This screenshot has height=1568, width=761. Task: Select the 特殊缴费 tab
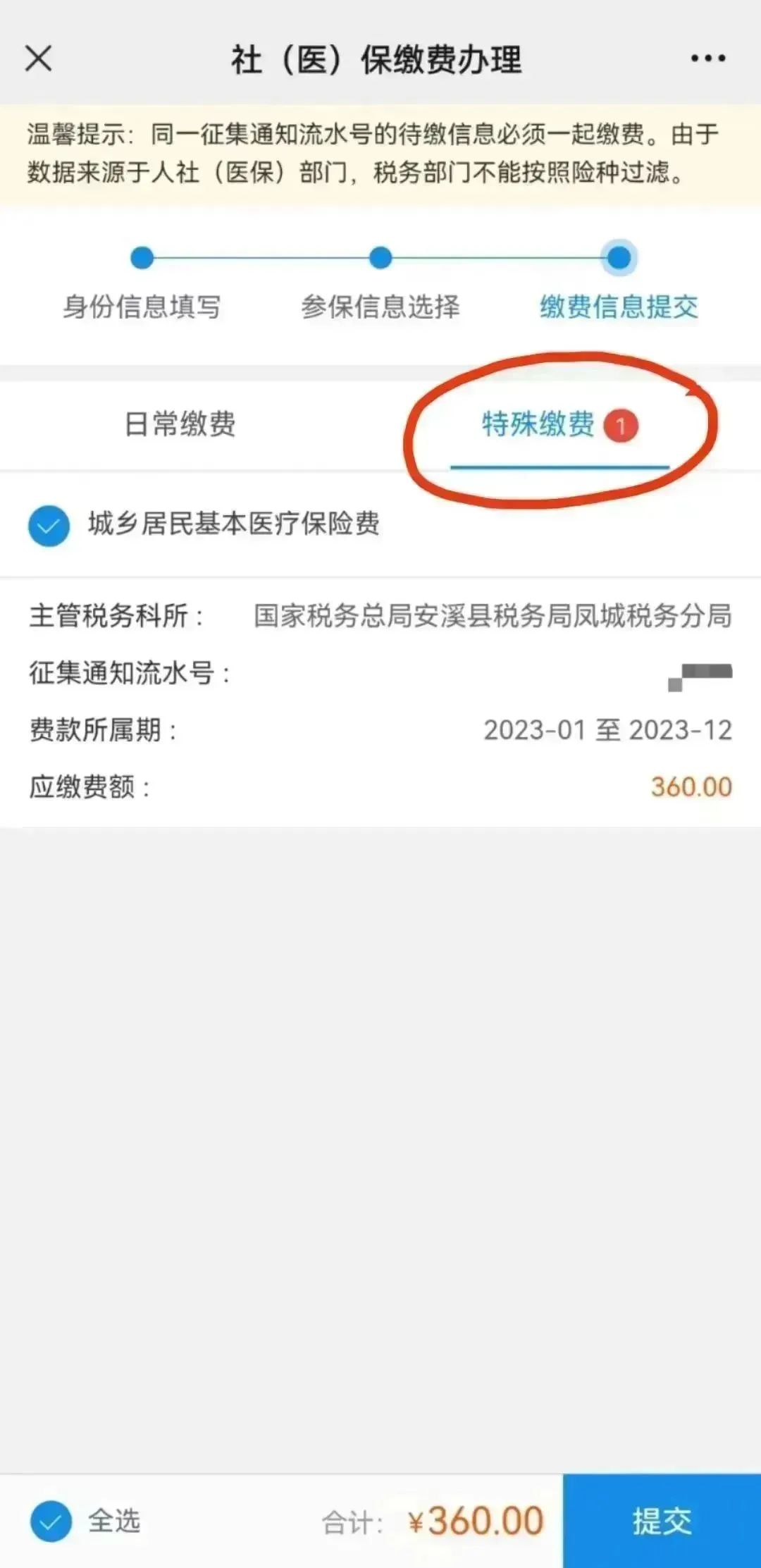539,425
